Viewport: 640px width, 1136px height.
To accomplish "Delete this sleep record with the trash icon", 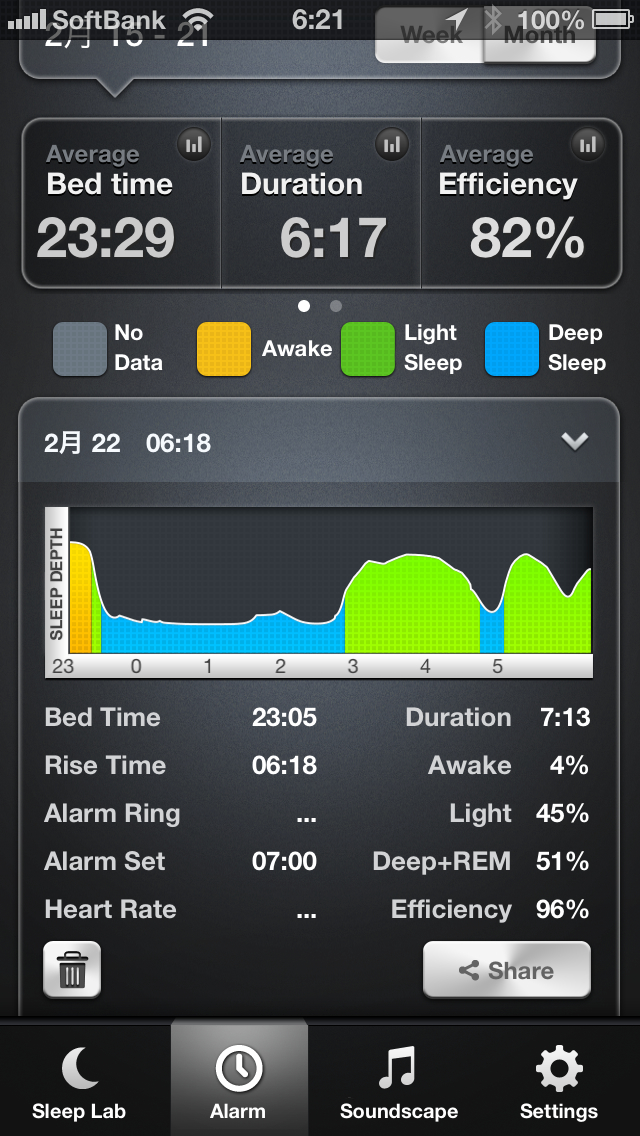I will click(x=72, y=969).
